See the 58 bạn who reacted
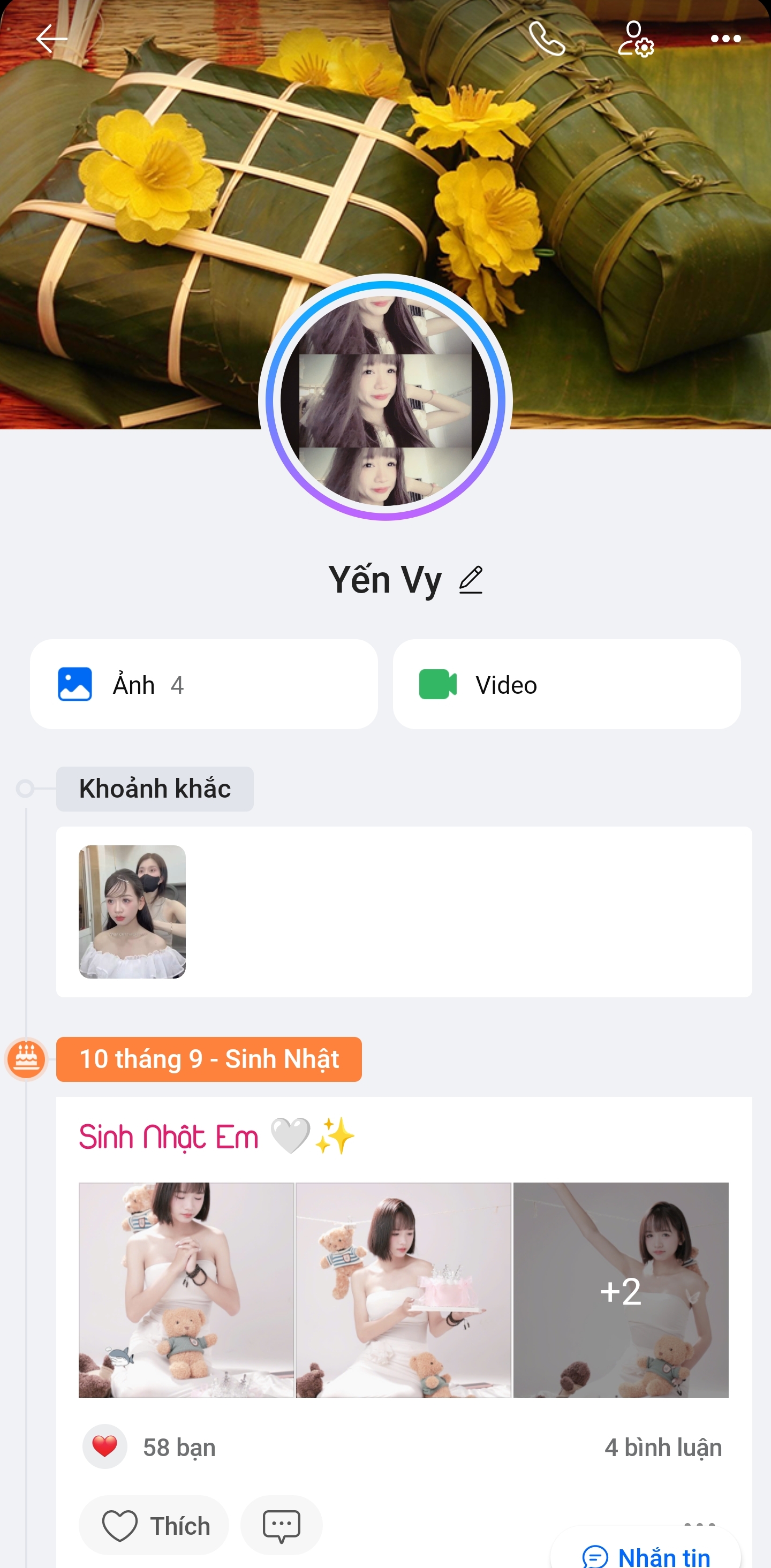The width and height of the screenshot is (771, 1568). pos(178,1447)
